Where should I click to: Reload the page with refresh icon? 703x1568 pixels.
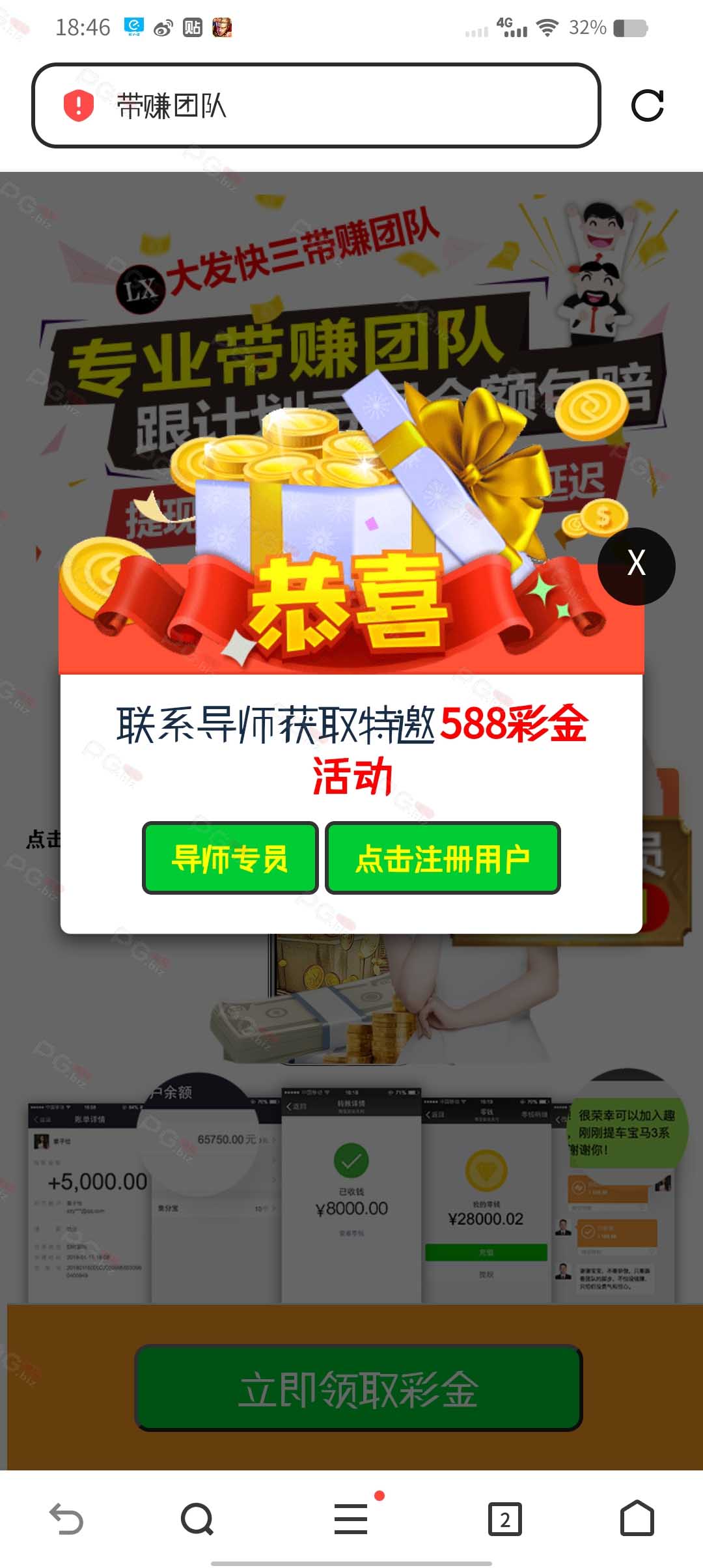pyautogui.click(x=648, y=105)
